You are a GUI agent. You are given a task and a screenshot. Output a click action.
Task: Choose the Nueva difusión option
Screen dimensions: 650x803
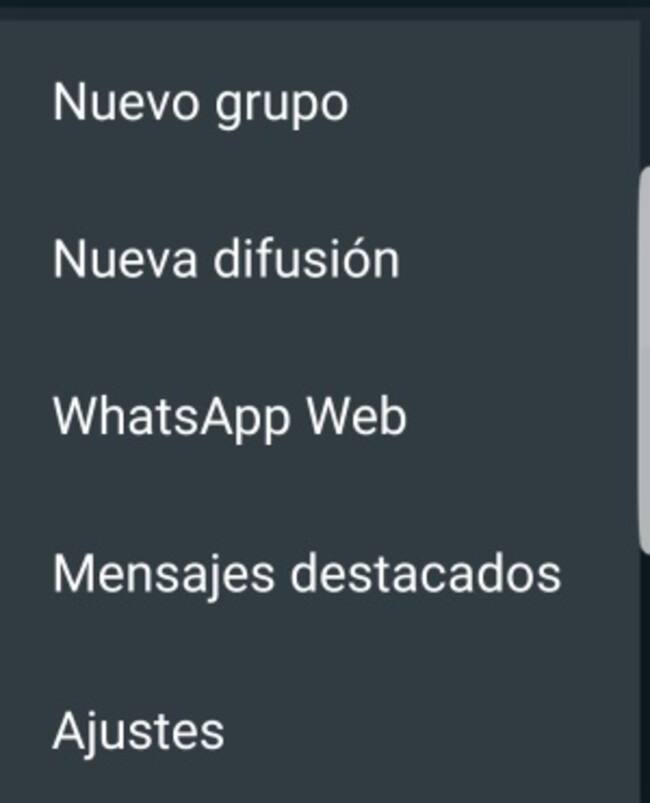[226, 259]
